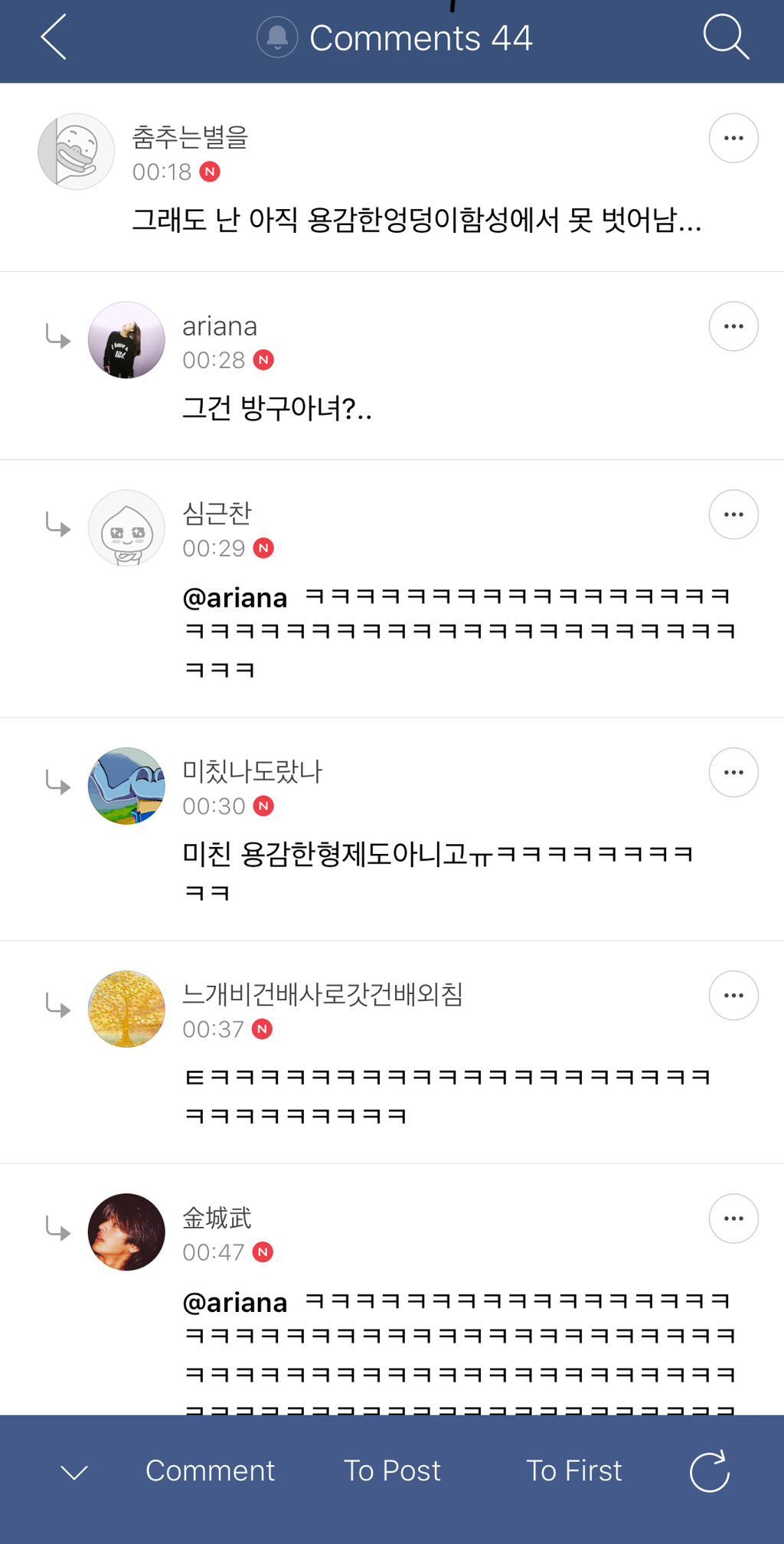Open search in the Comments header
Image resolution: width=784 pixels, height=1544 pixels.
[725, 37]
